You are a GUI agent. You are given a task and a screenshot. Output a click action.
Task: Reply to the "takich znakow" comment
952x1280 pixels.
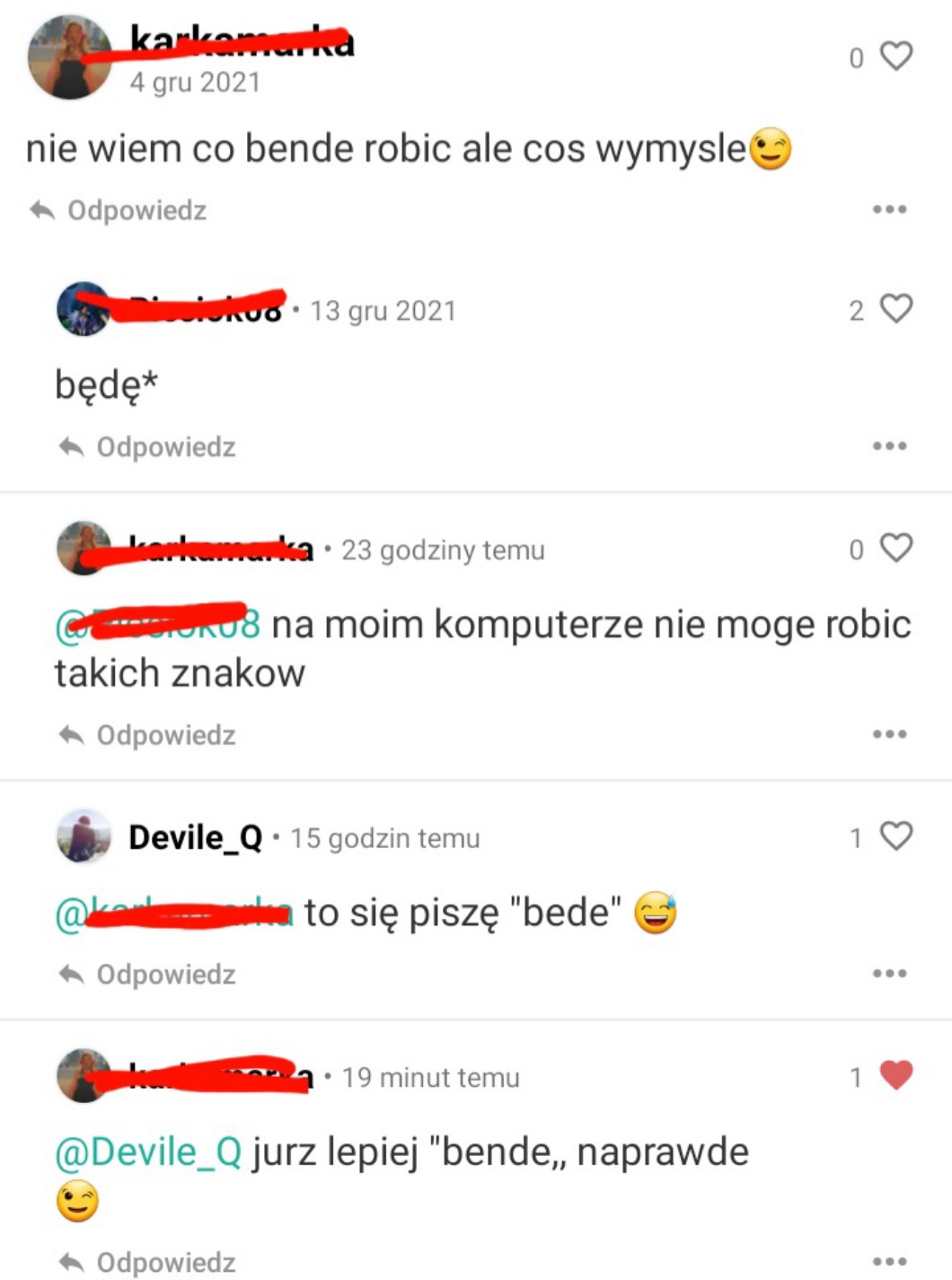click(x=147, y=735)
